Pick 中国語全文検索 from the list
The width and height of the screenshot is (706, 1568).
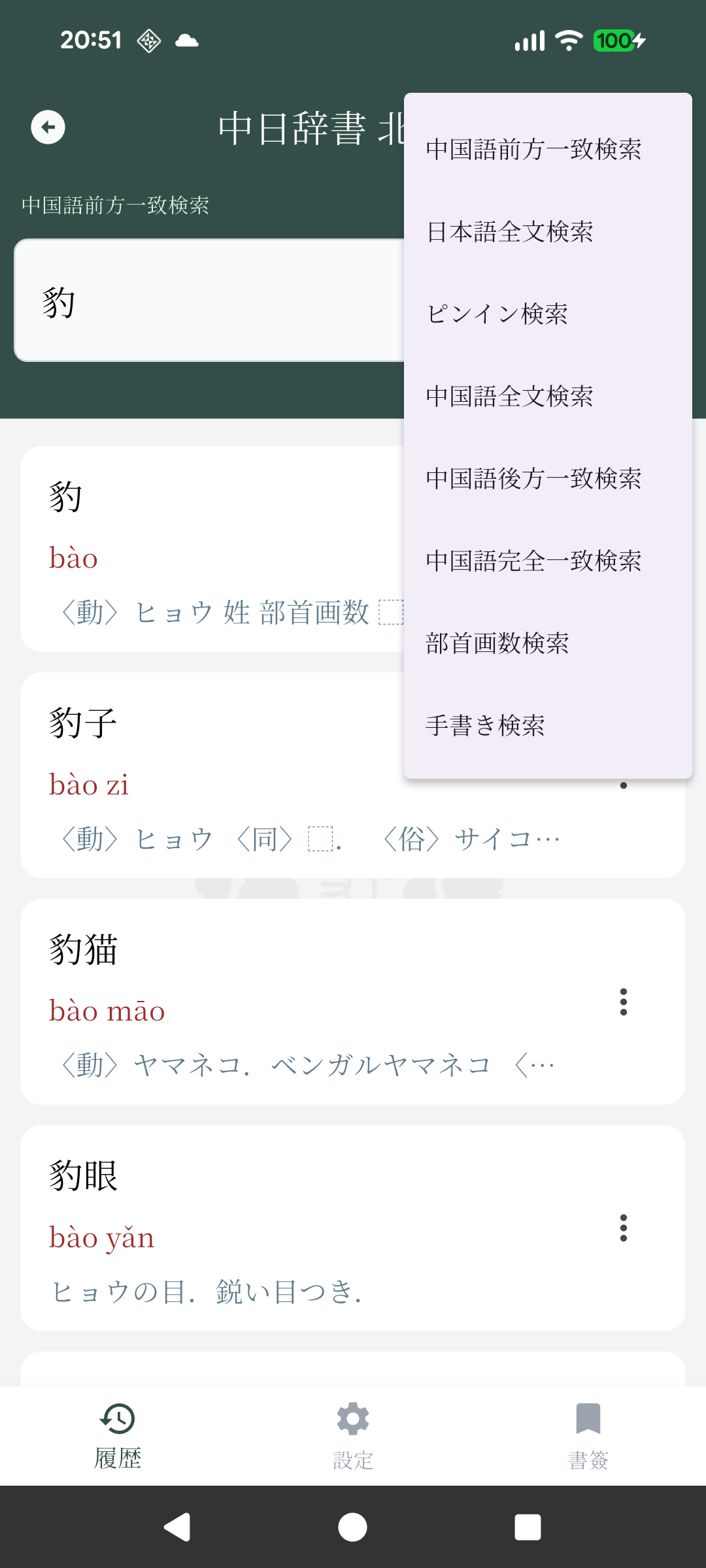(510, 397)
